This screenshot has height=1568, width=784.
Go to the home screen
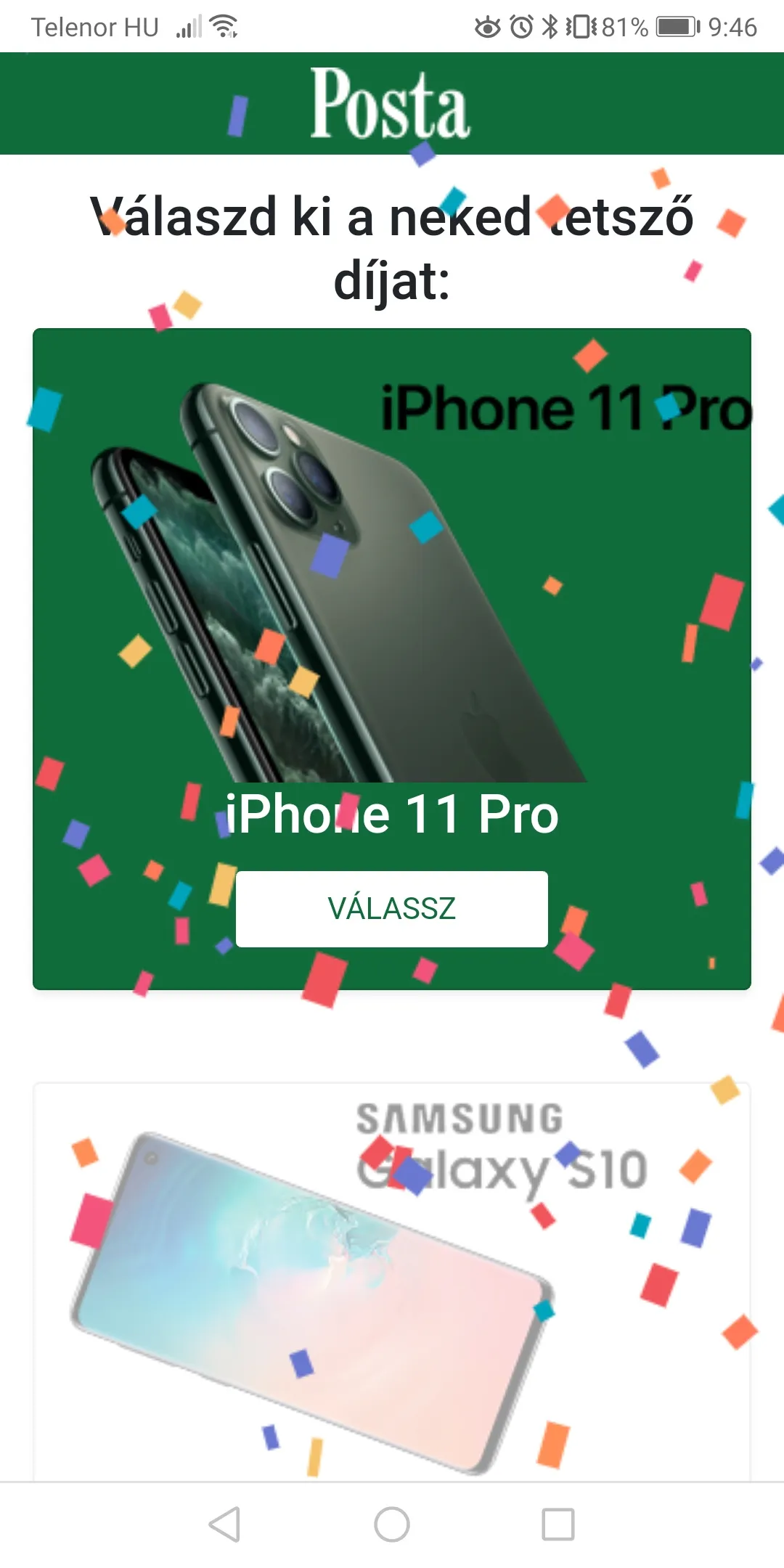392,1524
